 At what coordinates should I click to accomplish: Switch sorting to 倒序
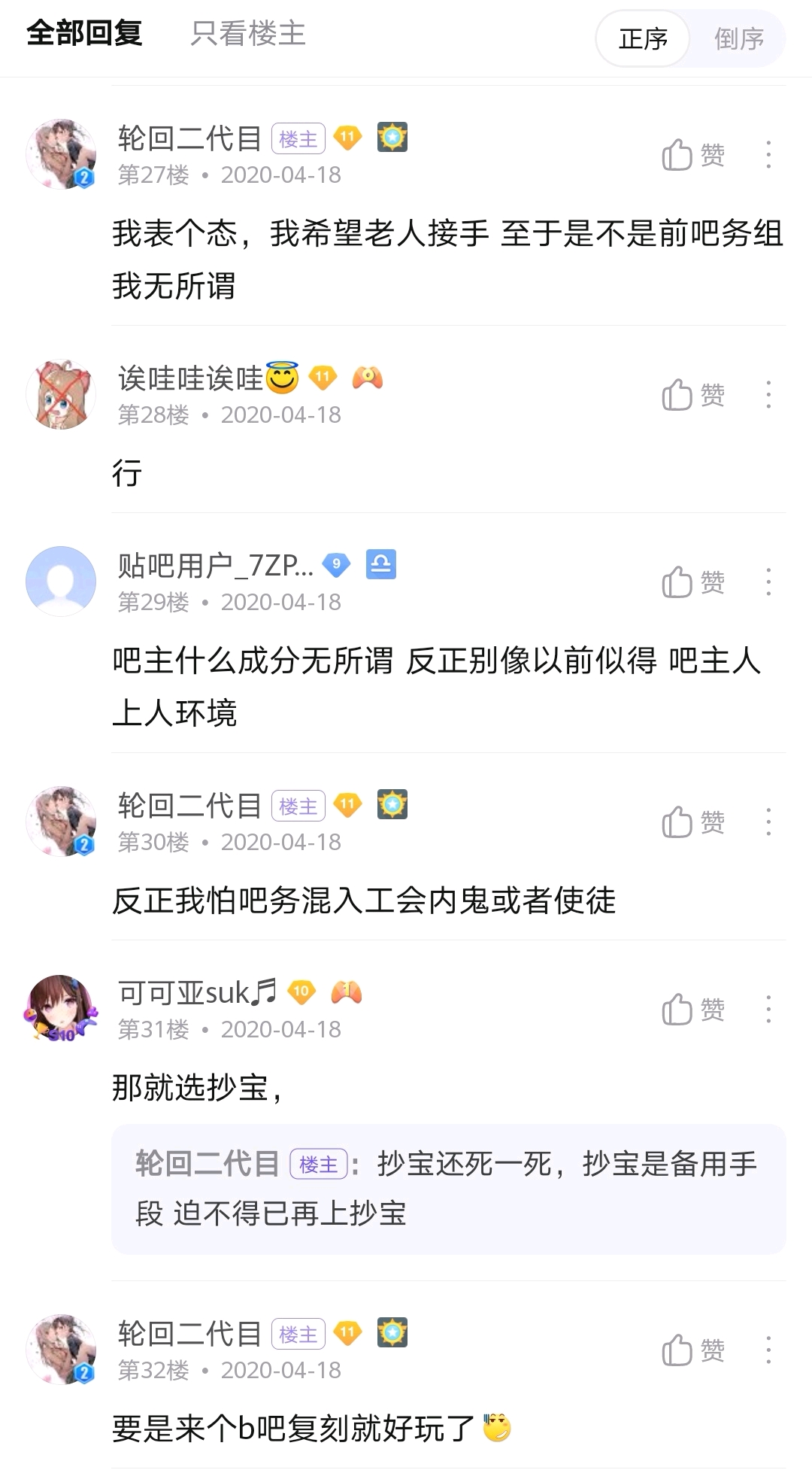pyautogui.click(x=738, y=38)
